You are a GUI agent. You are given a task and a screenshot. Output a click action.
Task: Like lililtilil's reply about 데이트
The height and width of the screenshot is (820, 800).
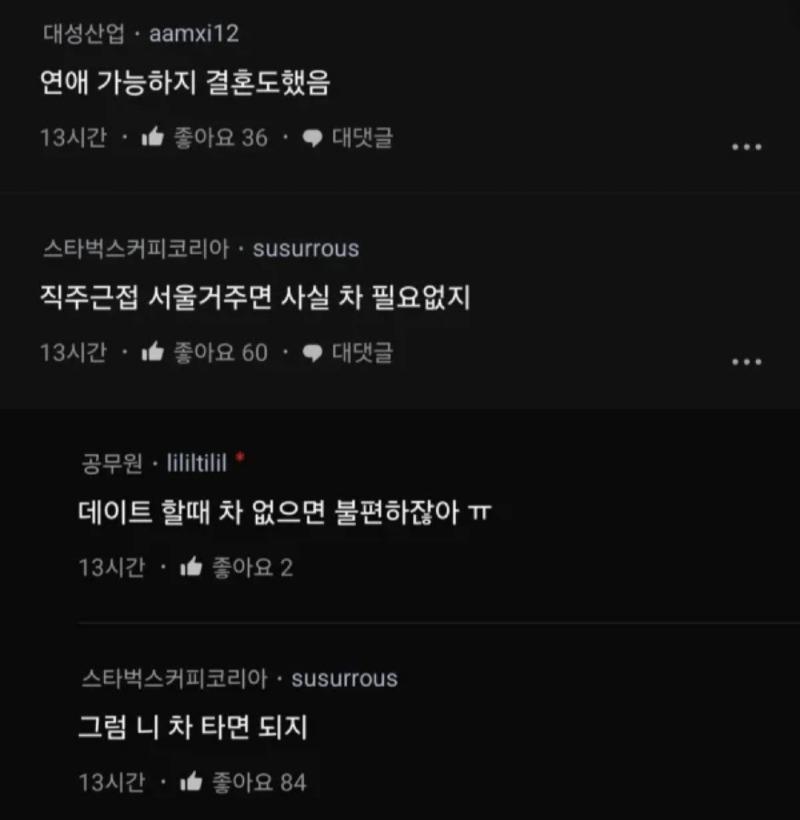click(x=191, y=568)
